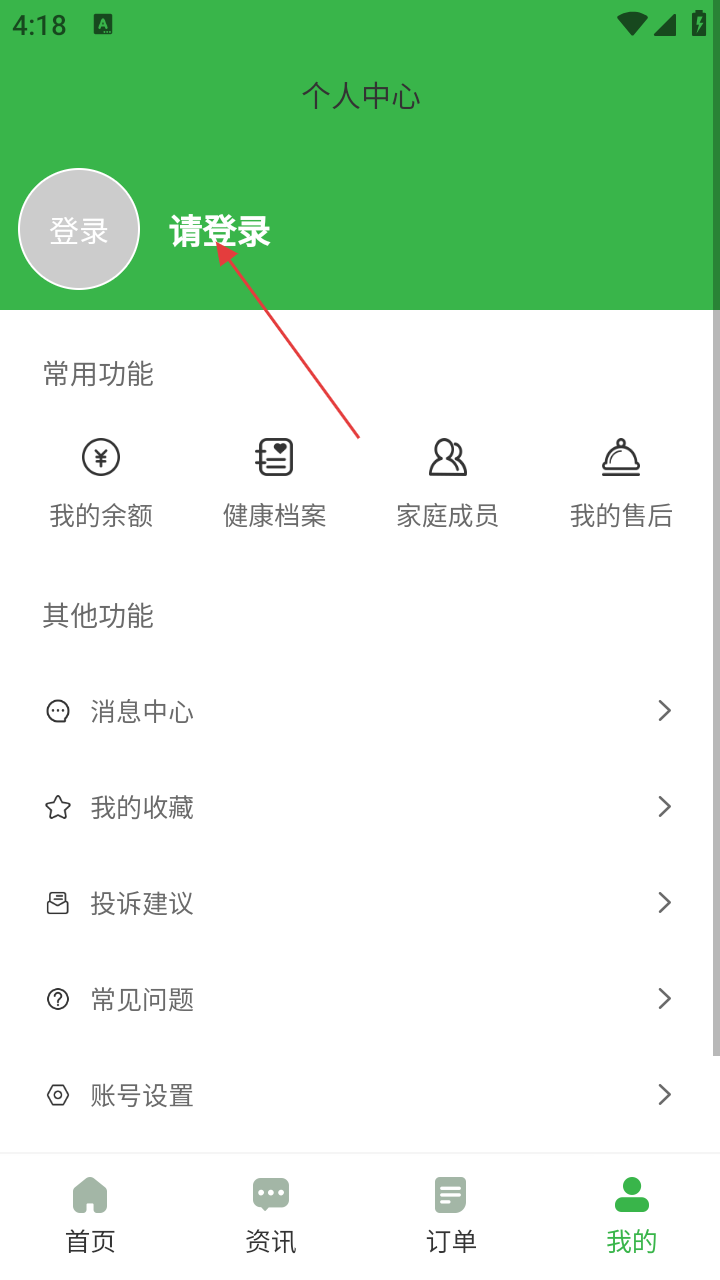This screenshot has width=720, height=1280.
Task: Open the 消息中心 row
Action: (x=360, y=711)
